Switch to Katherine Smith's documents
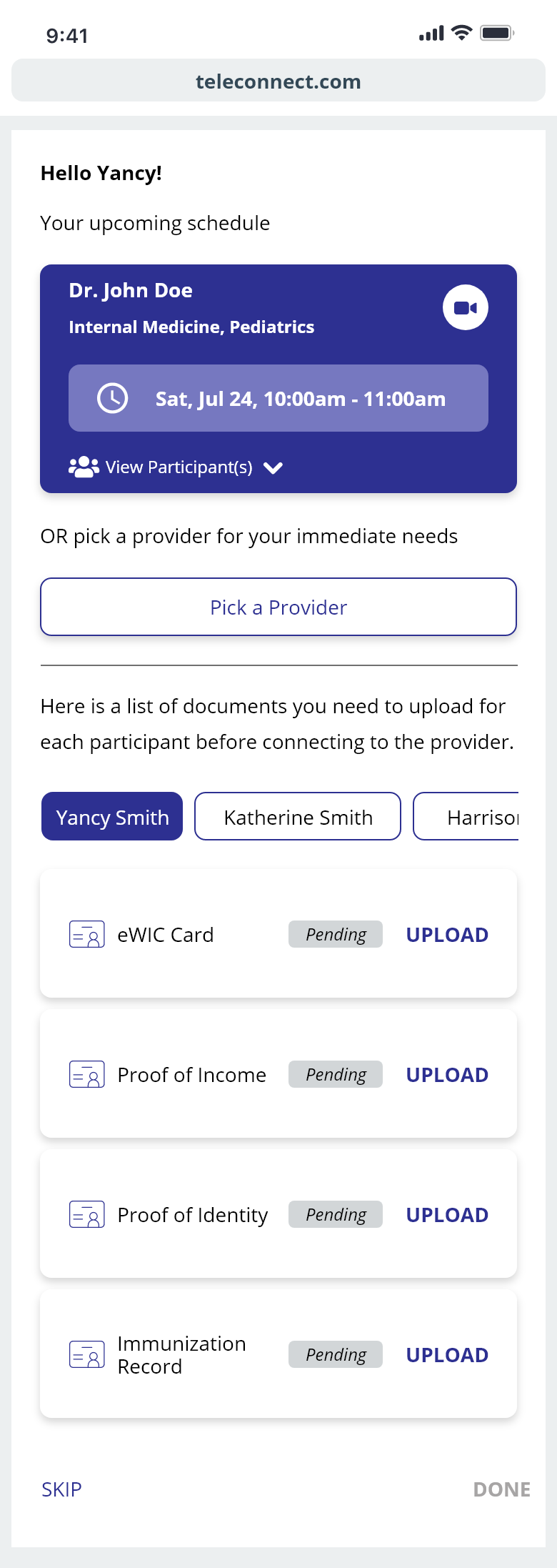557x1568 pixels. click(x=298, y=817)
